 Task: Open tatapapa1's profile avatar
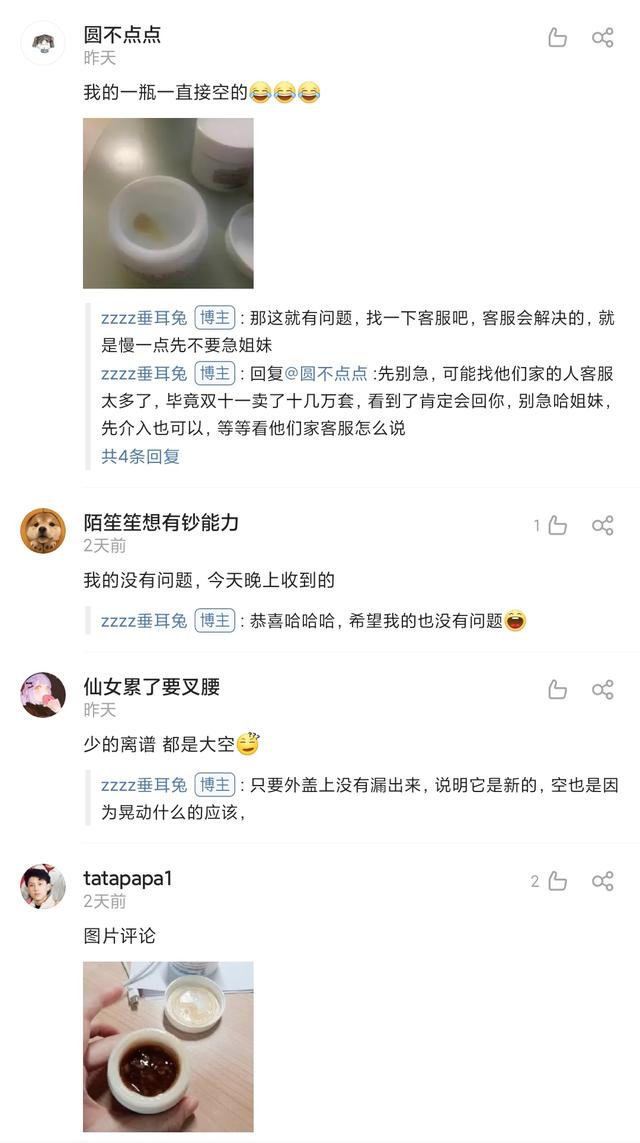[x=43, y=886]
